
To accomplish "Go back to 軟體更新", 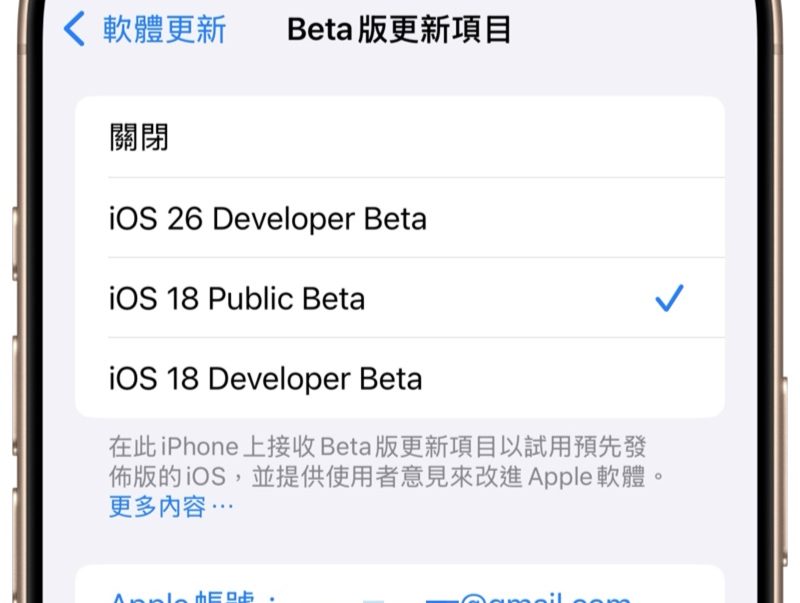I will tap(145, 30).
